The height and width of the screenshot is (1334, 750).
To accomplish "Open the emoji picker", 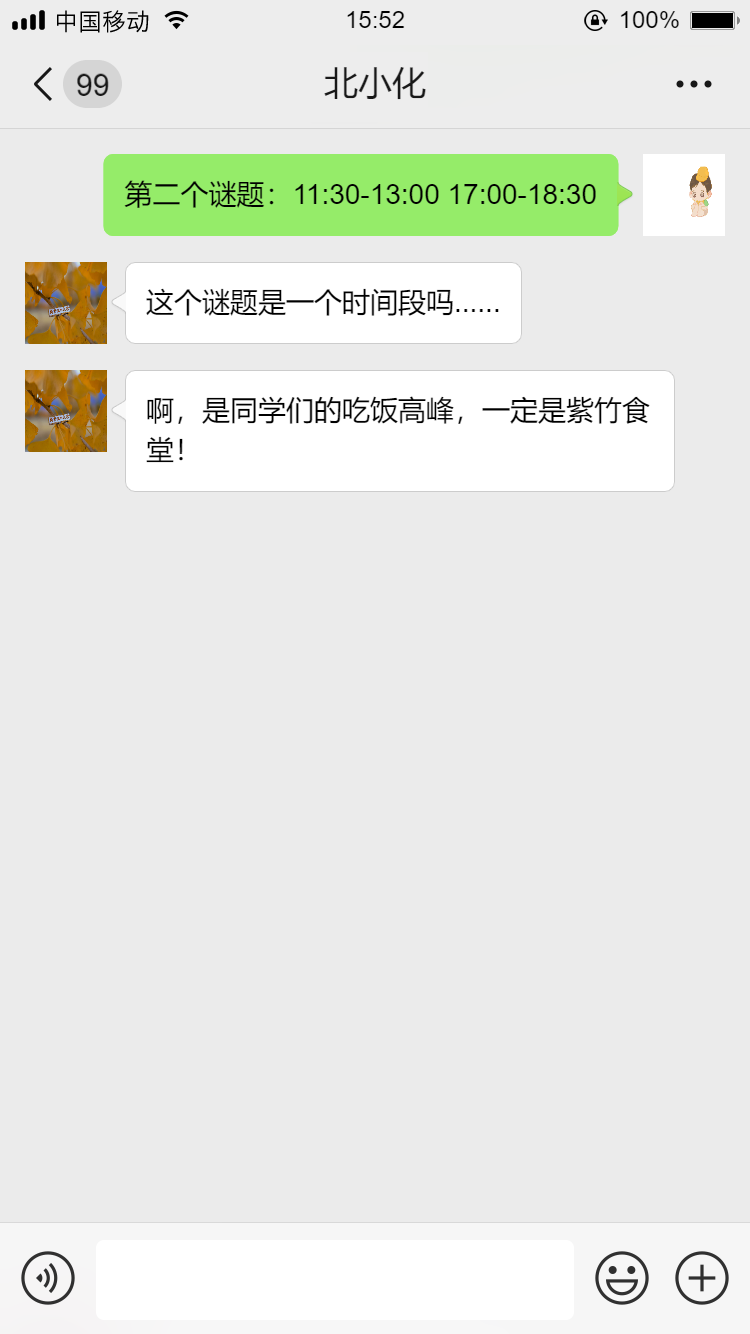I will pos(621,1278).
